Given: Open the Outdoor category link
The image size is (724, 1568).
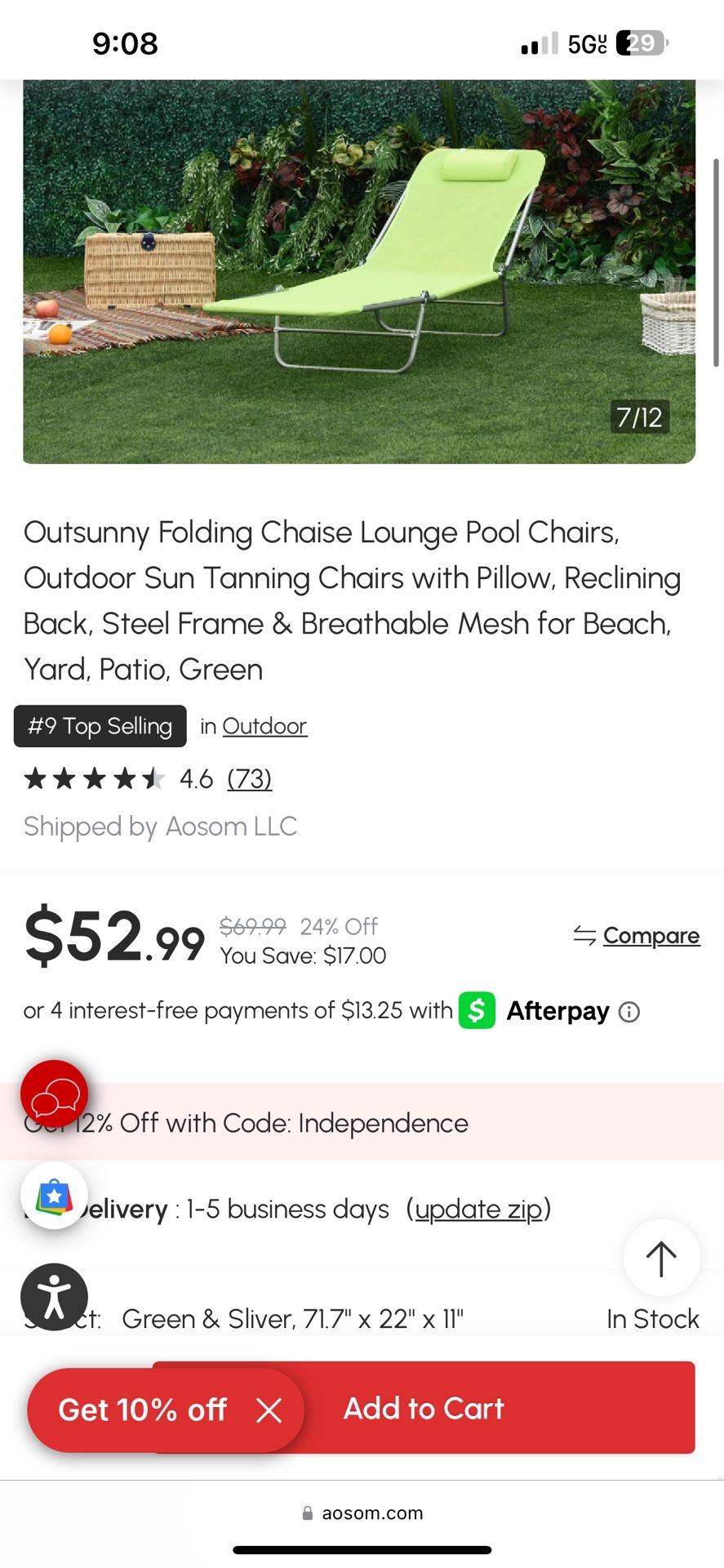Looking at the screenshot, I should pos(264,726).
